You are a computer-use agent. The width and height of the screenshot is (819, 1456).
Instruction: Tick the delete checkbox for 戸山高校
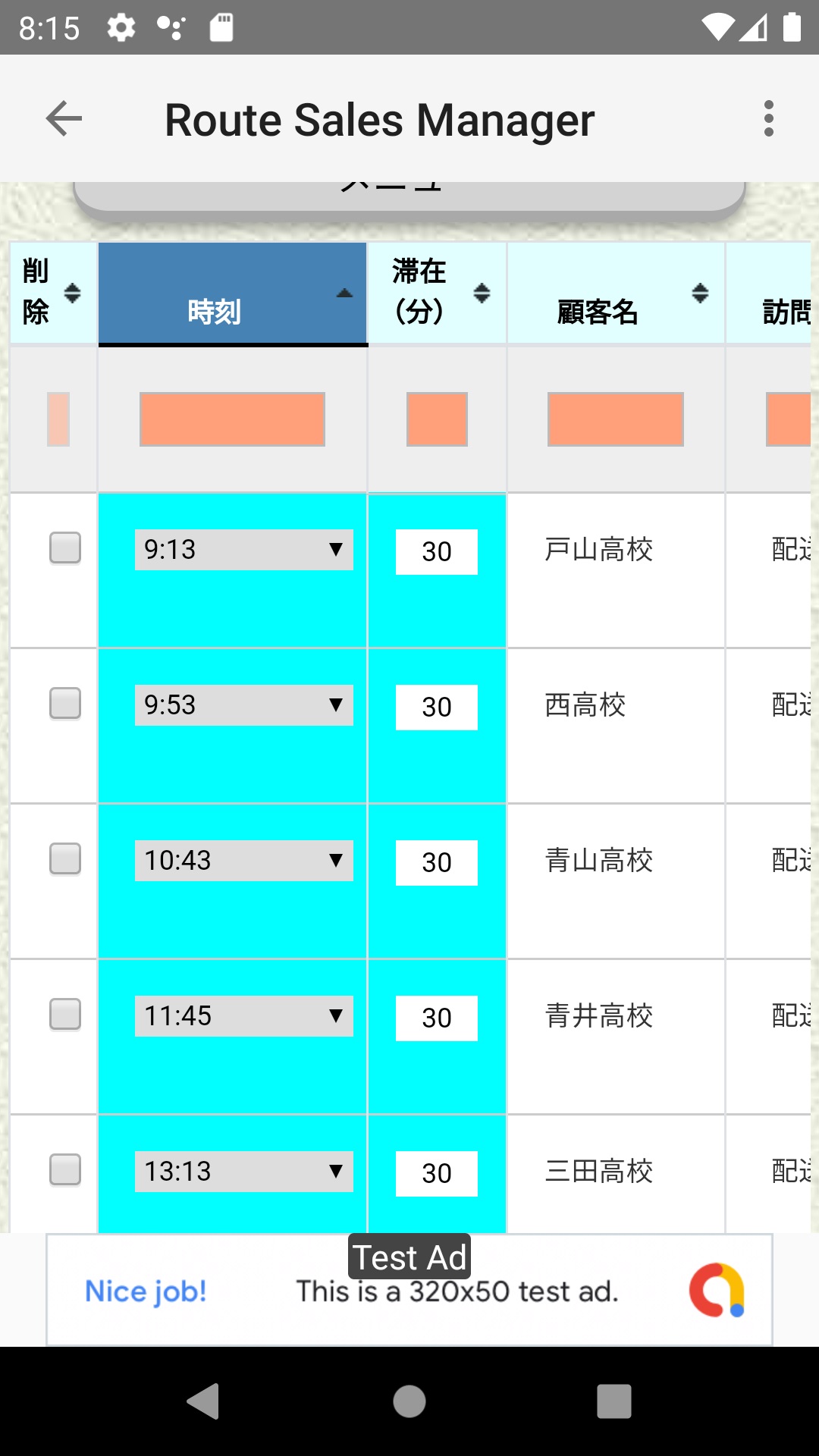click(65, 548)
